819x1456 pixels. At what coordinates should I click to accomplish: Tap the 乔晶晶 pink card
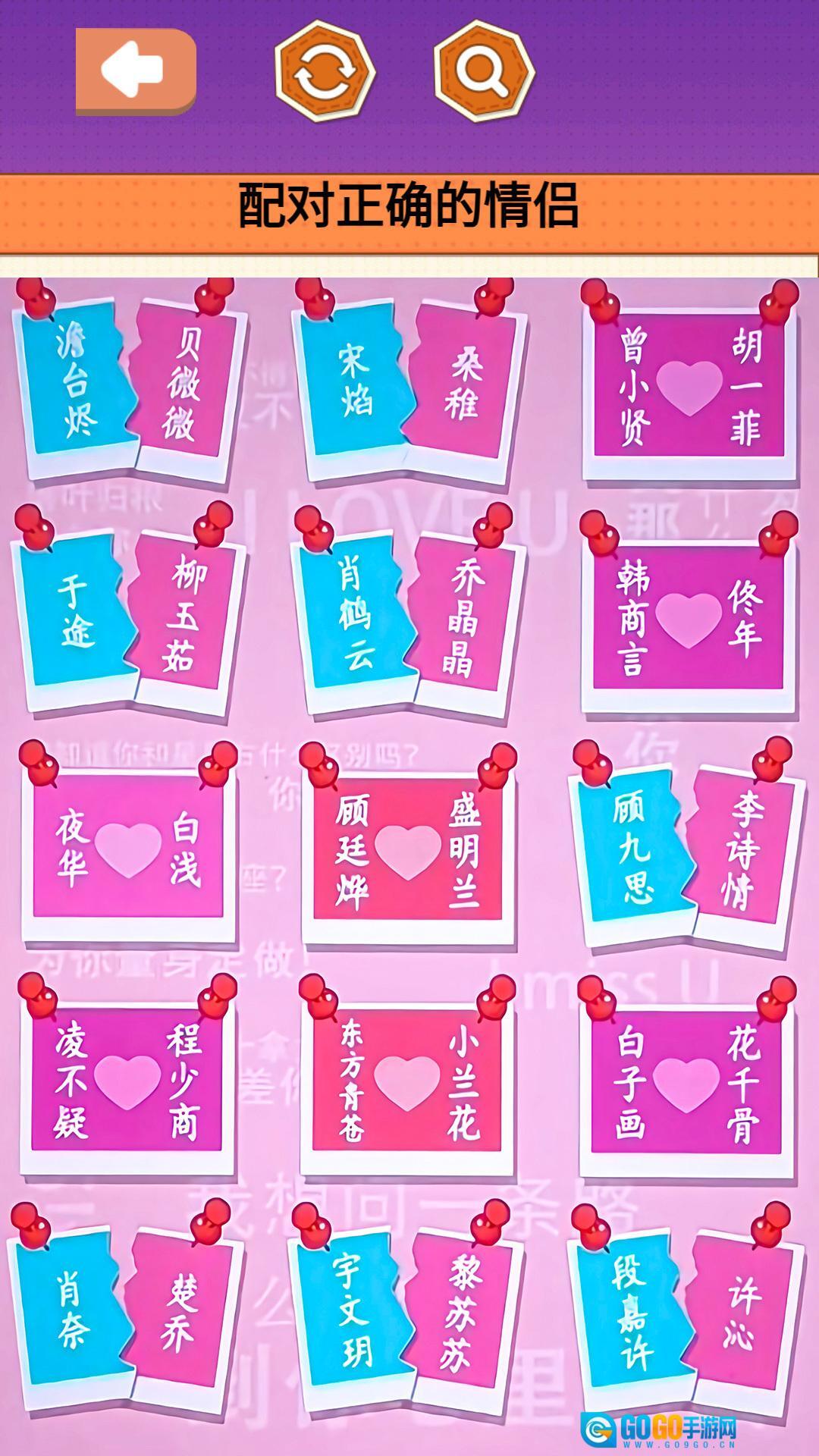click(x=464, y=619)
